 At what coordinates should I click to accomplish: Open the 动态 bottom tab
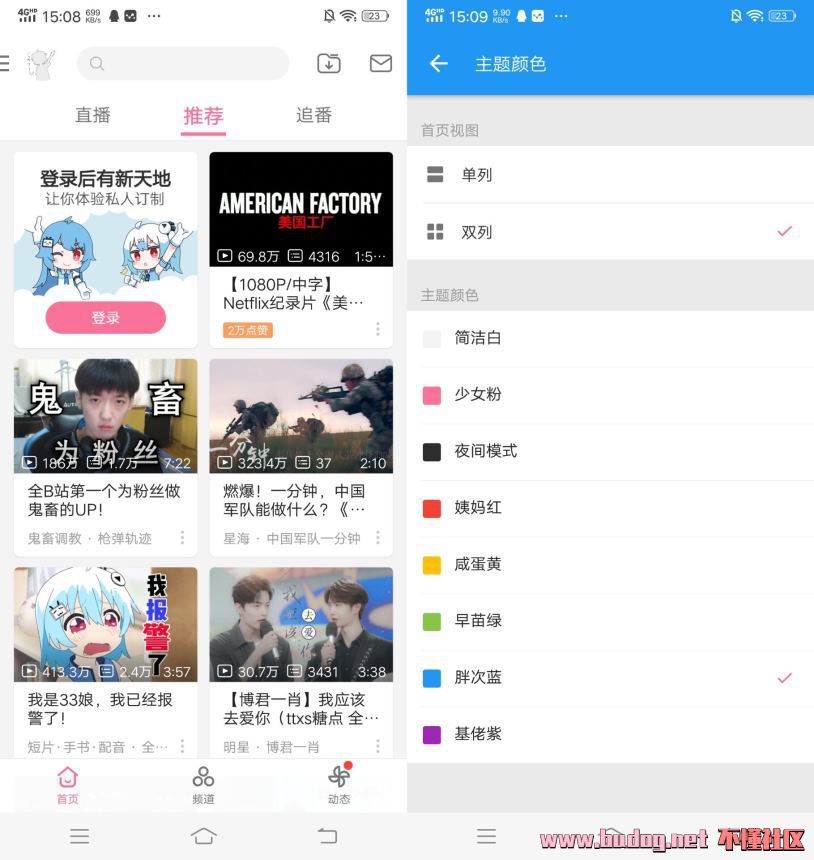[x=339, y=785]
